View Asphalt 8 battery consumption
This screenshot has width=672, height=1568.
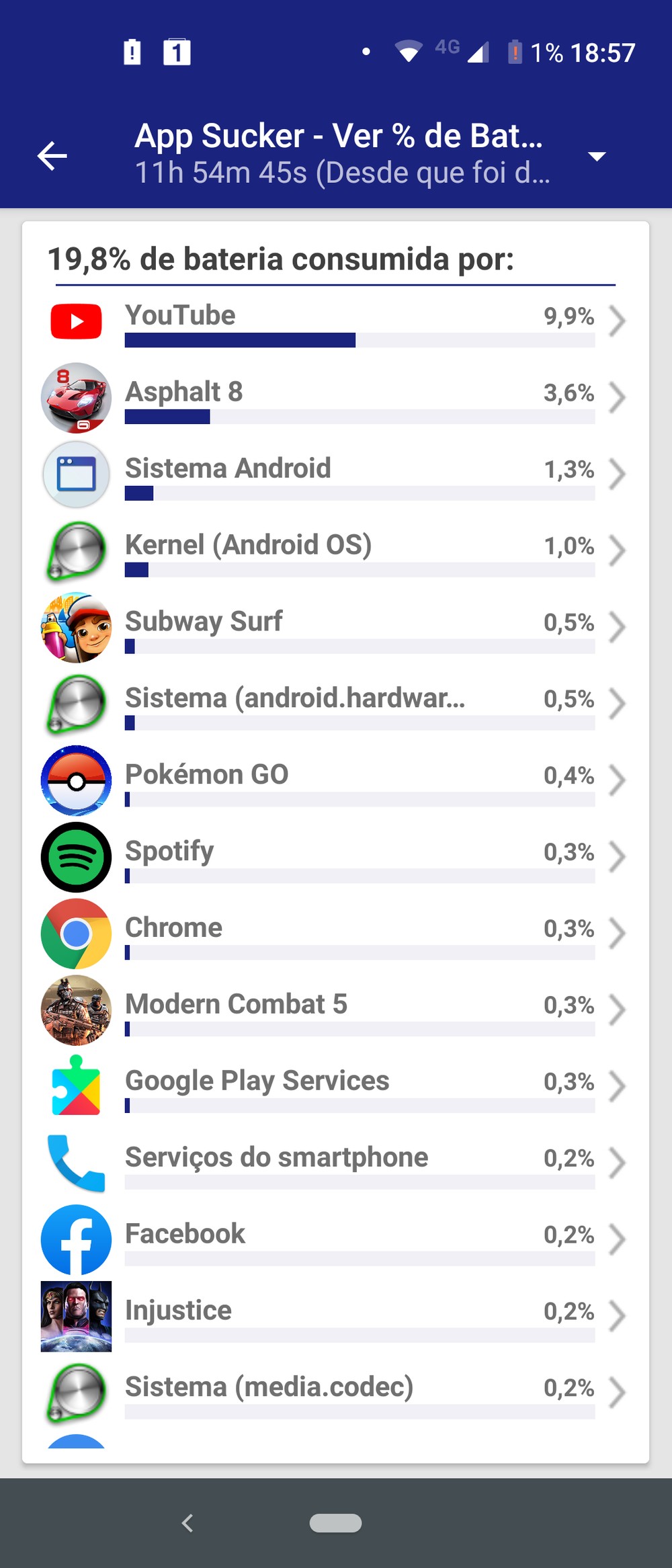tap(336, 398)
